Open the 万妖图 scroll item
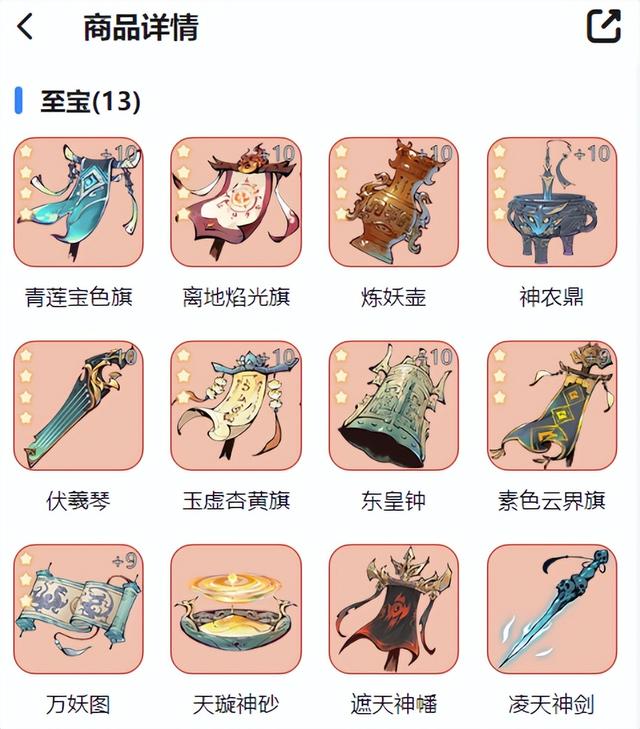Image resolution: width=640 pixels, height=729 pixels. (x=78, y=609)
